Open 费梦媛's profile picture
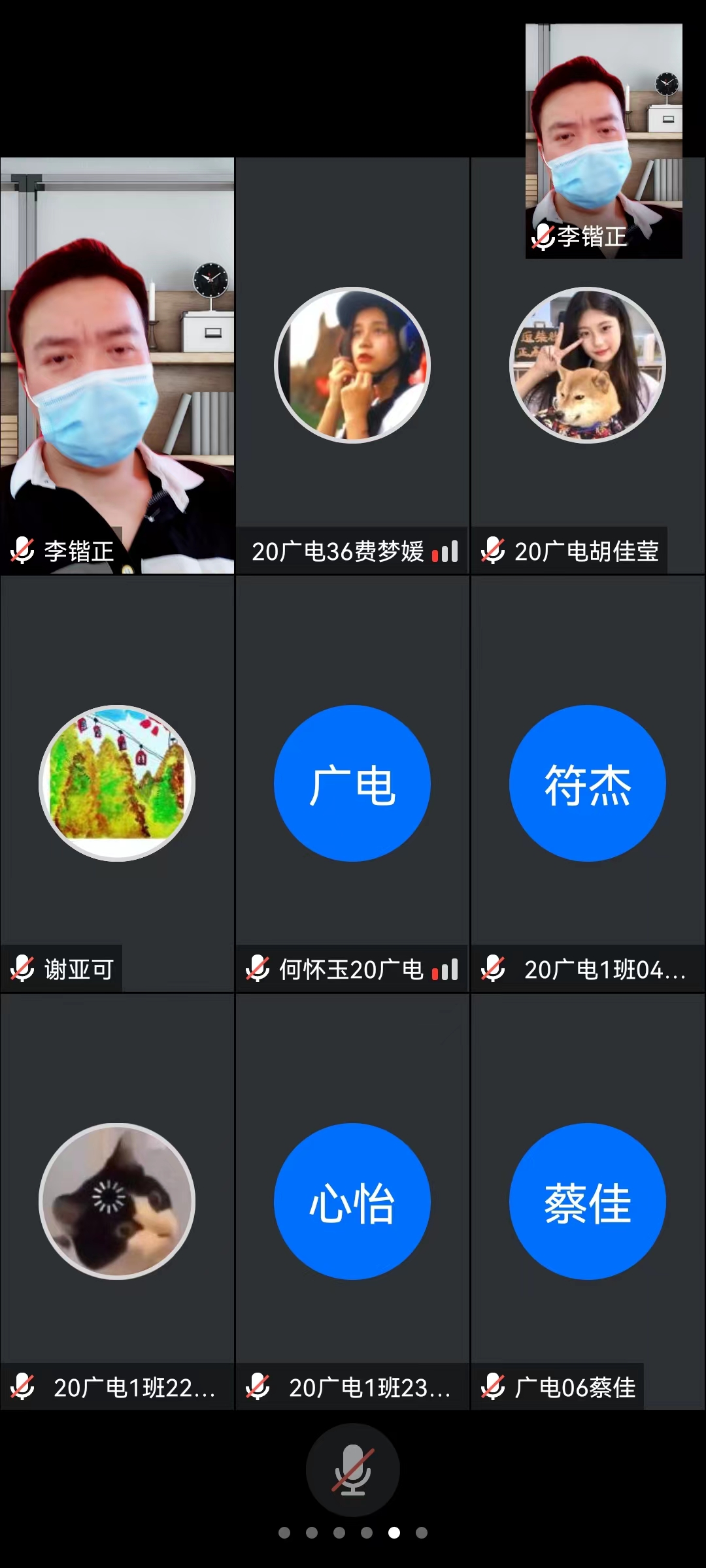This screenshot has width=706, height=1568. (352, 366)
